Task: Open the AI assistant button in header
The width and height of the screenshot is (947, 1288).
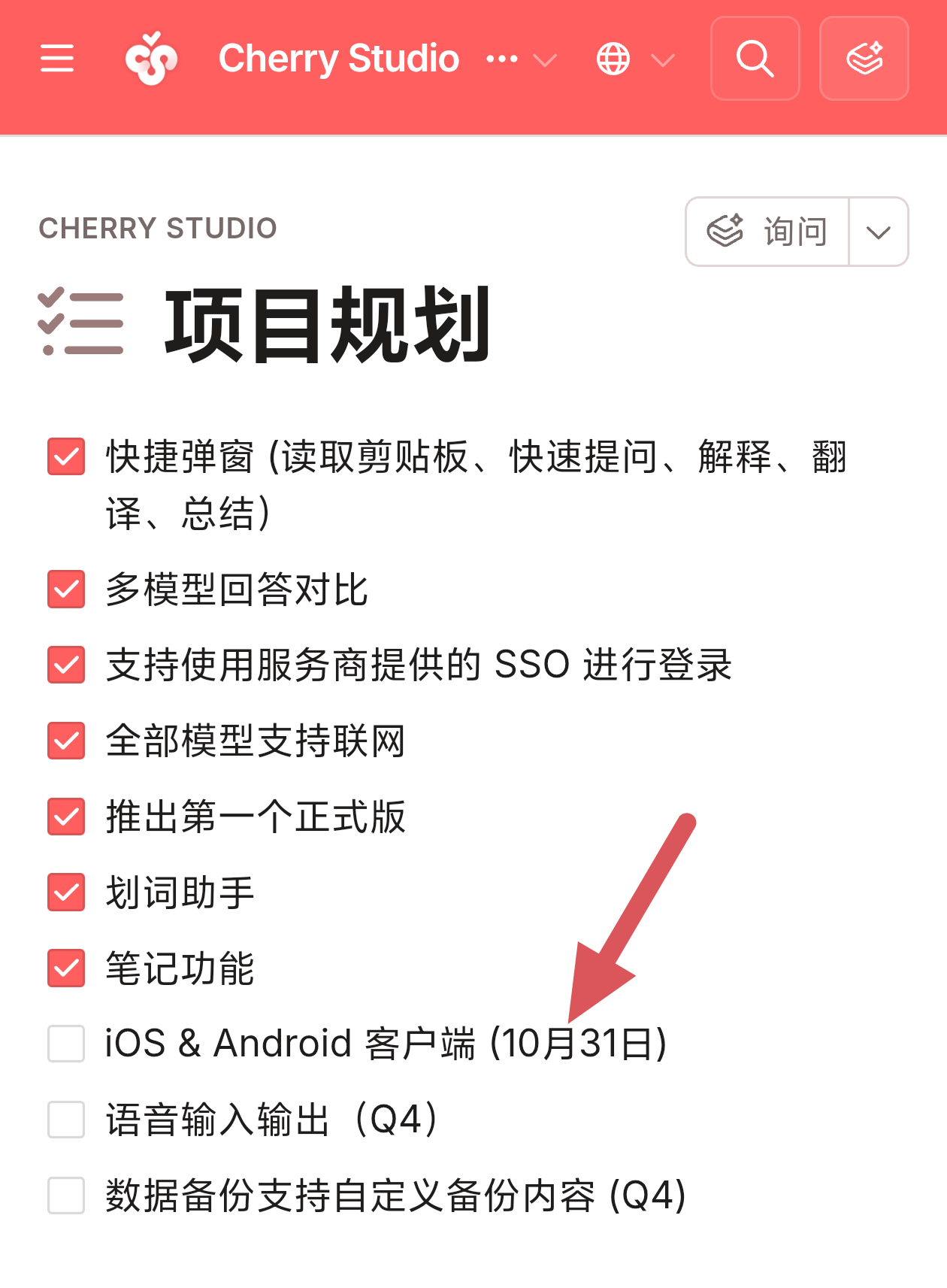Action: point(864,59)
